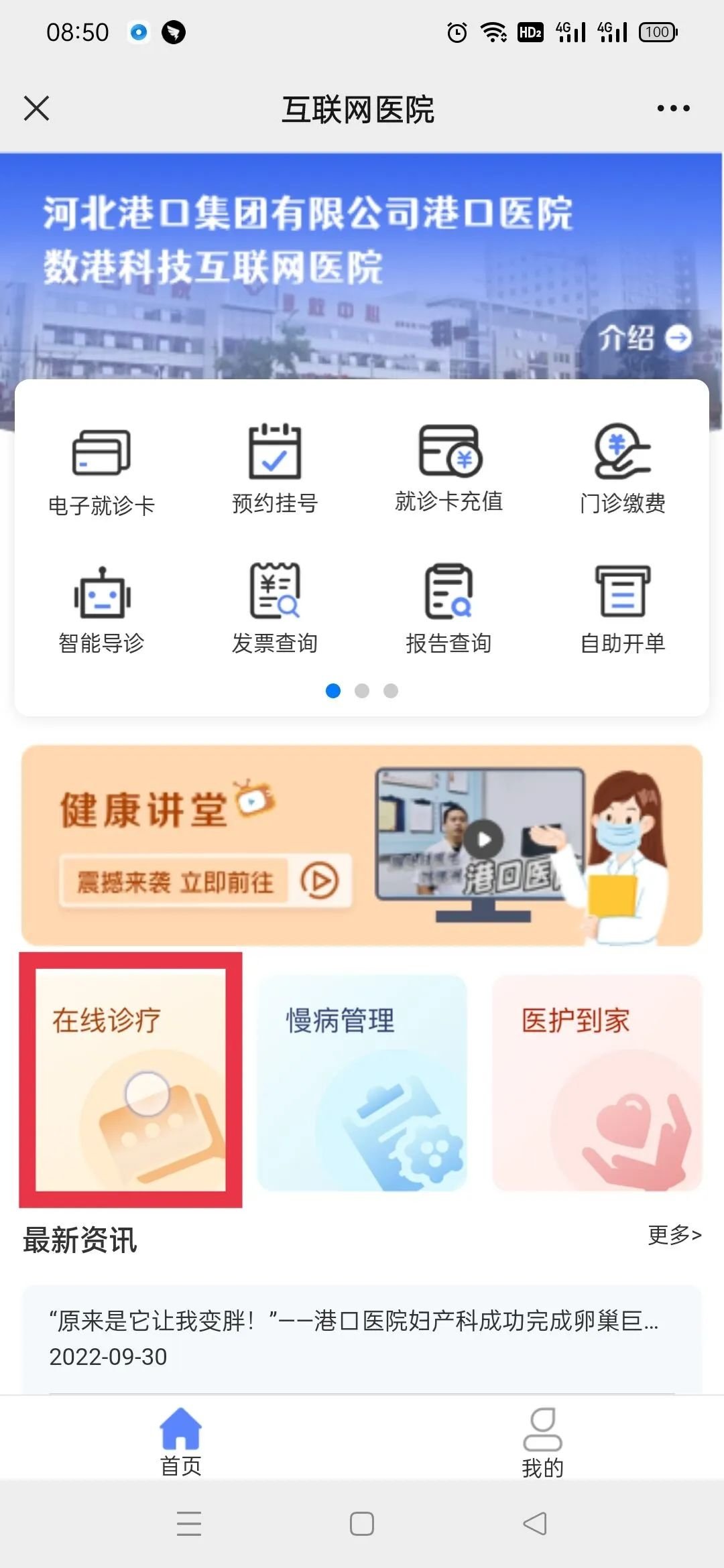Open the hospital 介绍 introduction
724x1568 pixels.
click(x=644, y=338)
